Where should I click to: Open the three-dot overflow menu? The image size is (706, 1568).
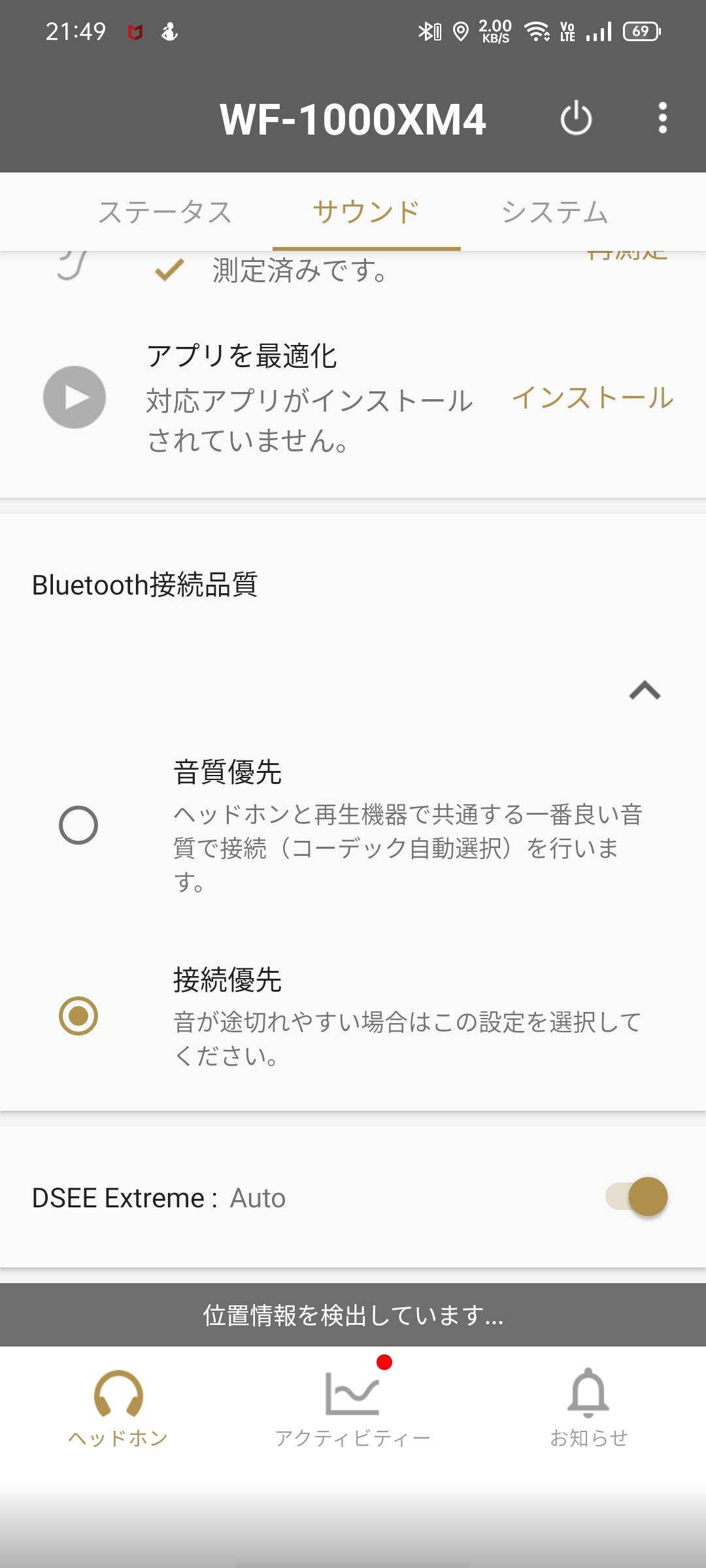[663, 118]
